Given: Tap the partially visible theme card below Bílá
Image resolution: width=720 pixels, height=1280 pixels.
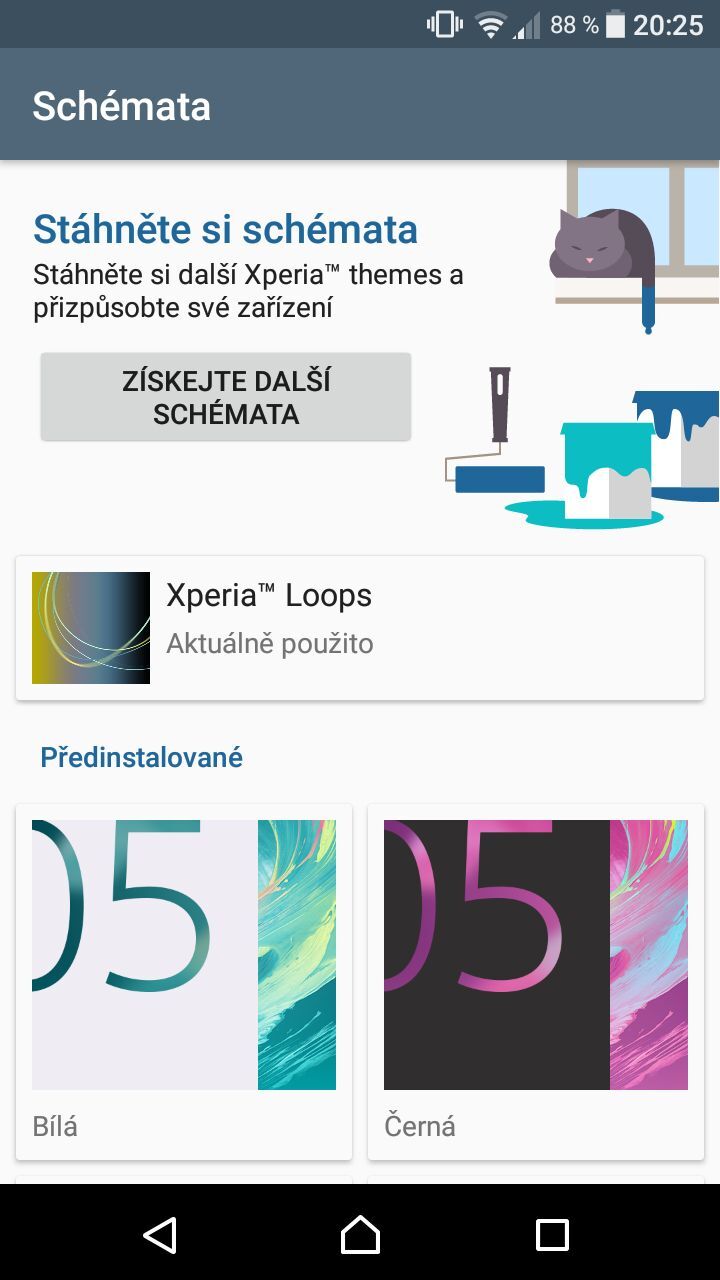Looking at the screenshot, I should pos(184,1182).
